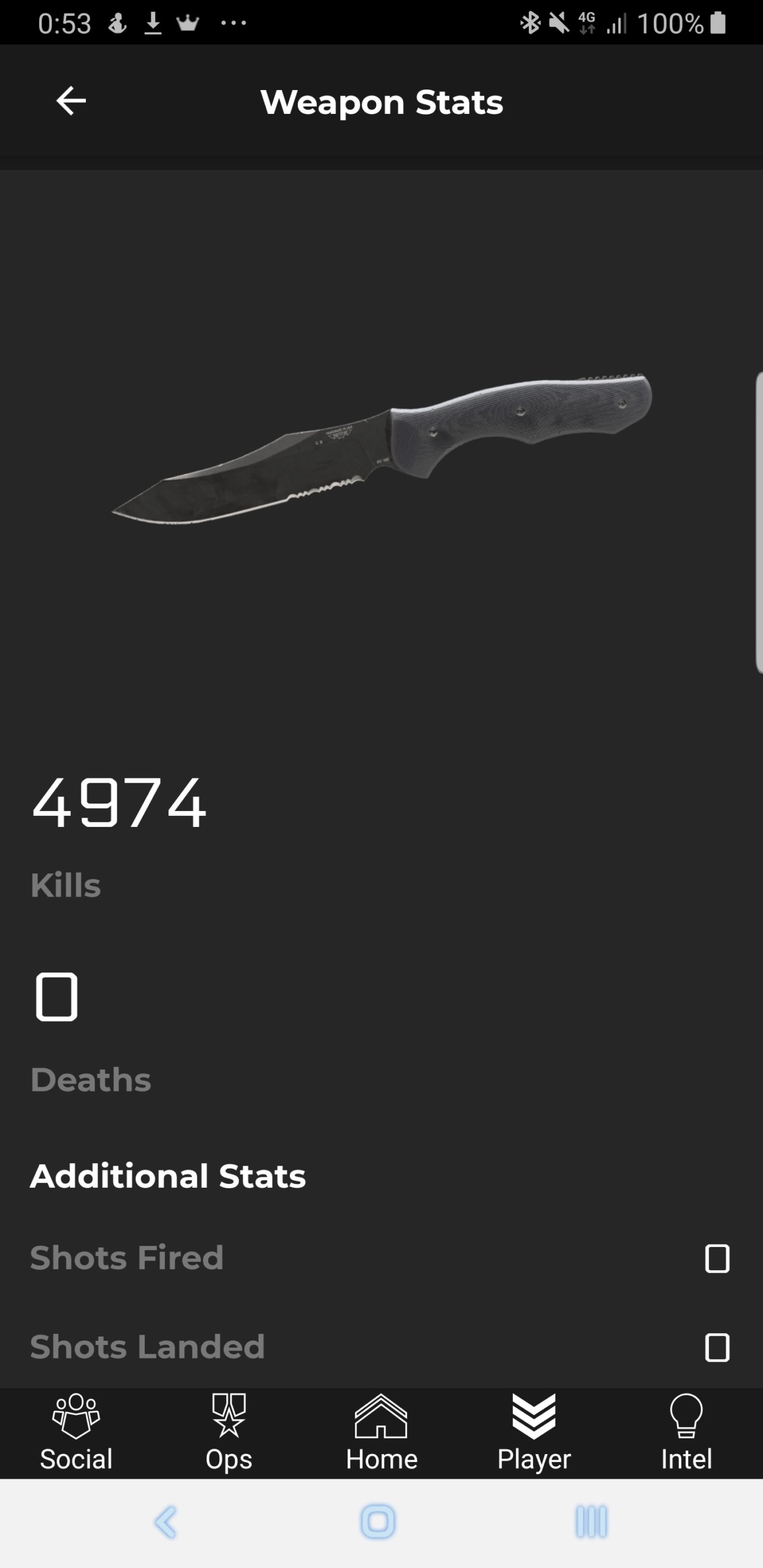The width and height of the screenshot is (763, 1568).
Task: Switch to the Social tab
Action: point(76,1433)
